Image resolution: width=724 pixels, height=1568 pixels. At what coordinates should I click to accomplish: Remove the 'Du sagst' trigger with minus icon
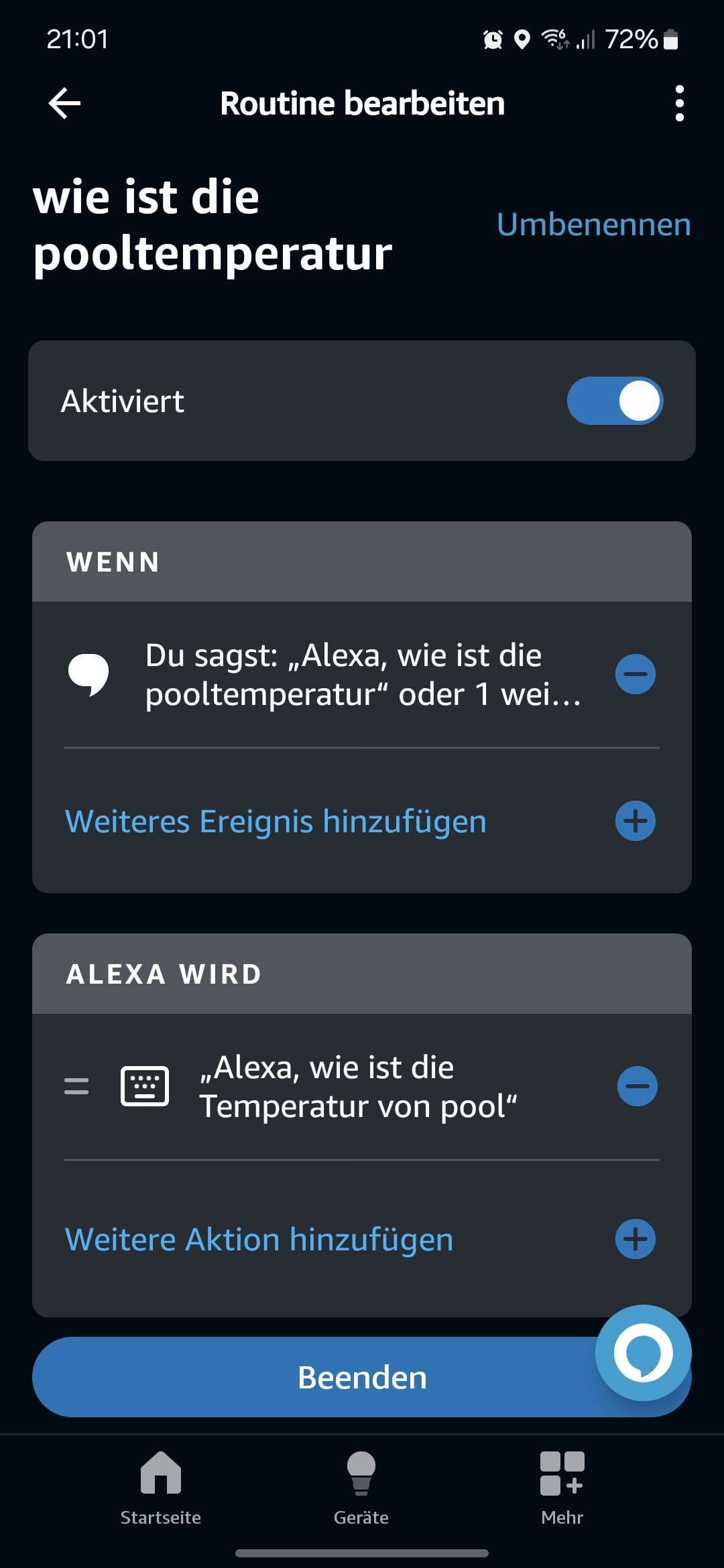tap(635, 674)
